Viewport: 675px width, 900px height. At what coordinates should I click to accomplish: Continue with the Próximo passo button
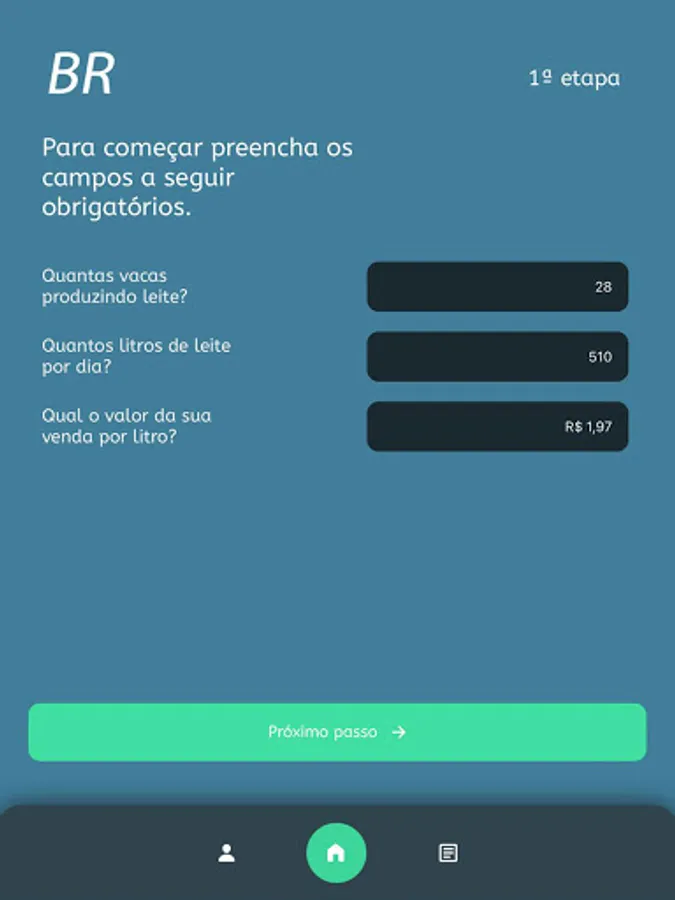(338, 732)
